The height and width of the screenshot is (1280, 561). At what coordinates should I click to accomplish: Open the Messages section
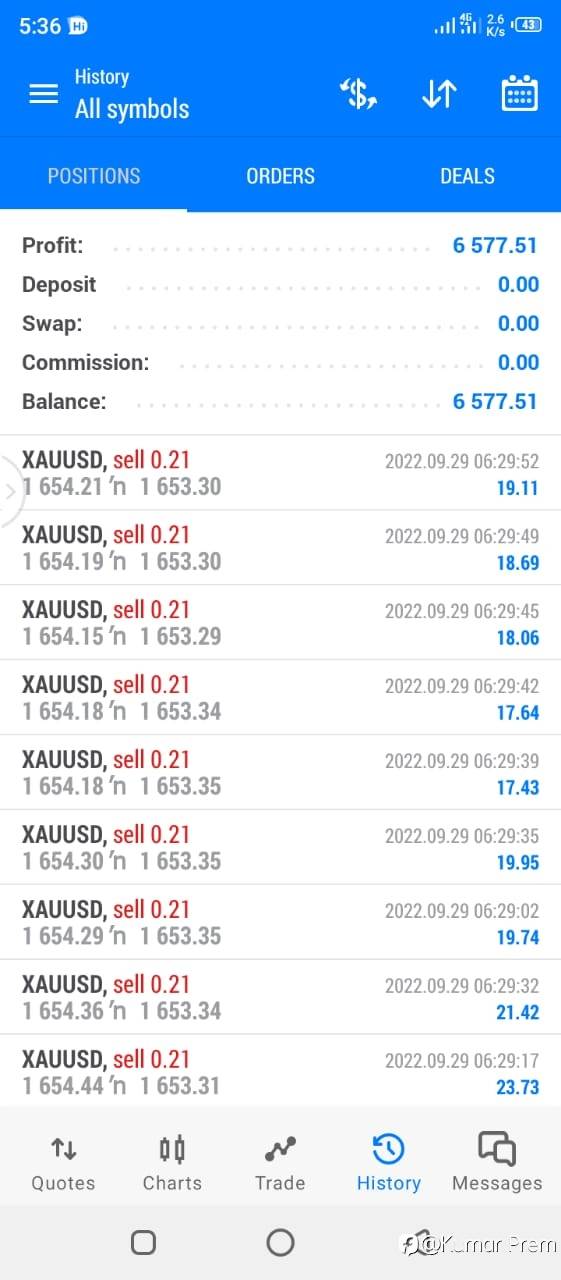497,1163
